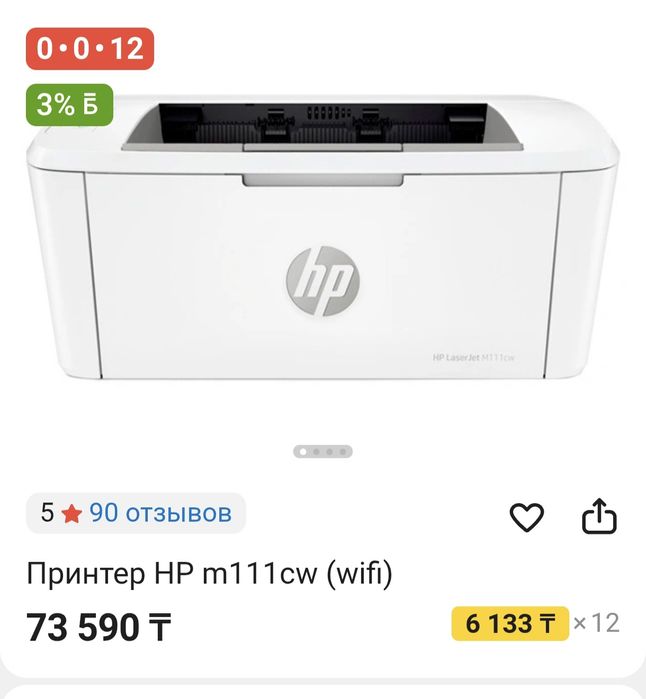Open the 0·0·12 installment badge

(90, 47)
